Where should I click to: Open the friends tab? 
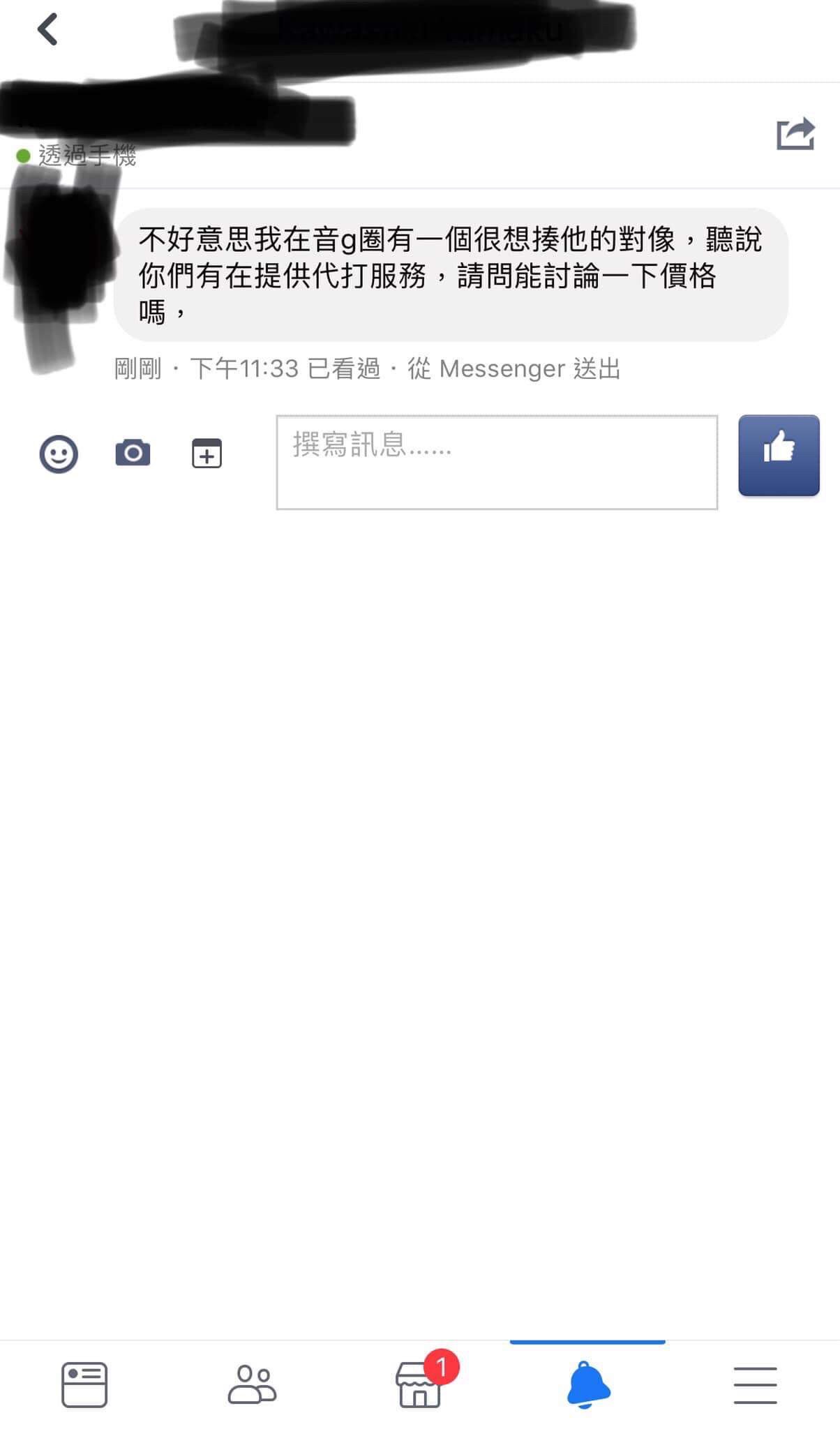coord(252,1384)
